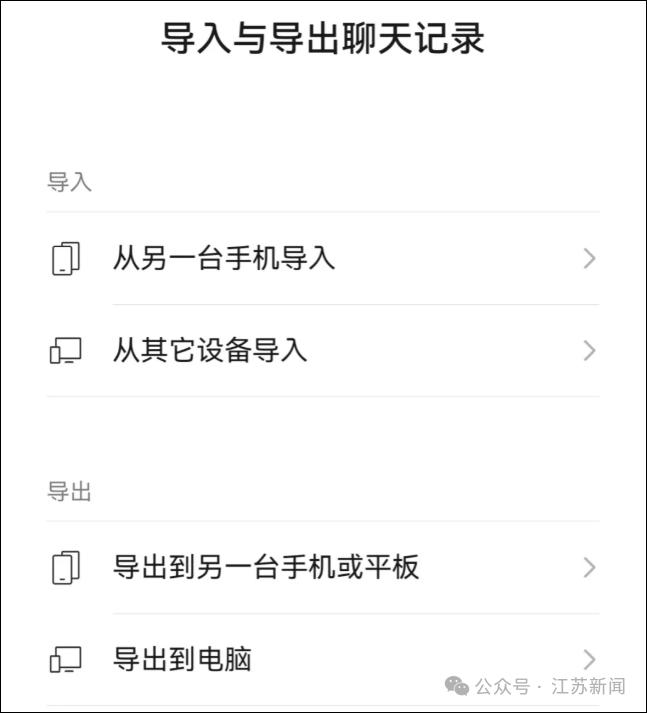Choose 导出到另一台手机或平板
Image resolution: width=647 pixels, height=713 pixels.
266,568
